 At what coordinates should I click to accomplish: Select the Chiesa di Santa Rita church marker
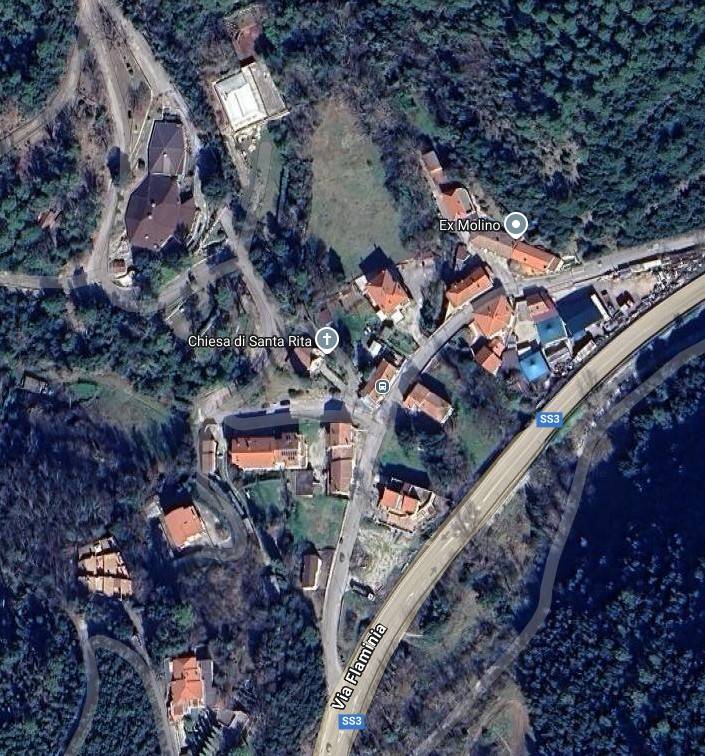327,339
